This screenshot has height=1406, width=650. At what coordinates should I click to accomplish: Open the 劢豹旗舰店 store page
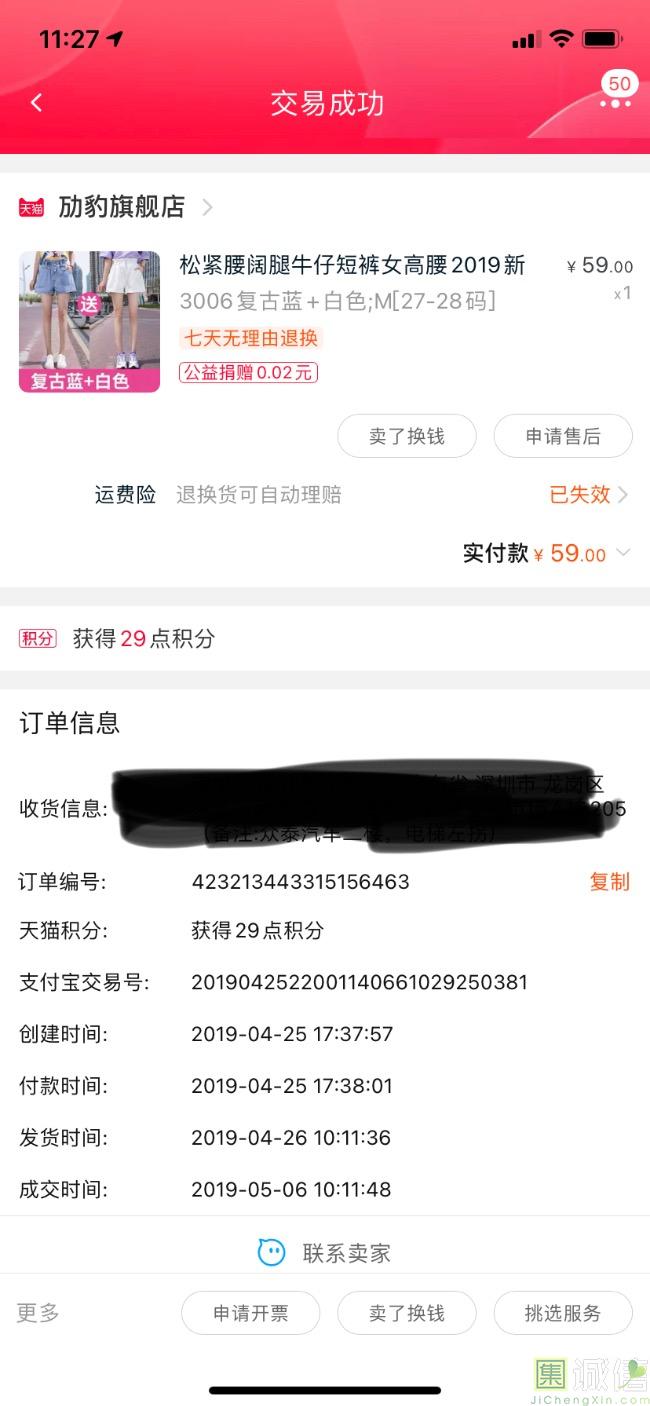(x=122, y=207)
